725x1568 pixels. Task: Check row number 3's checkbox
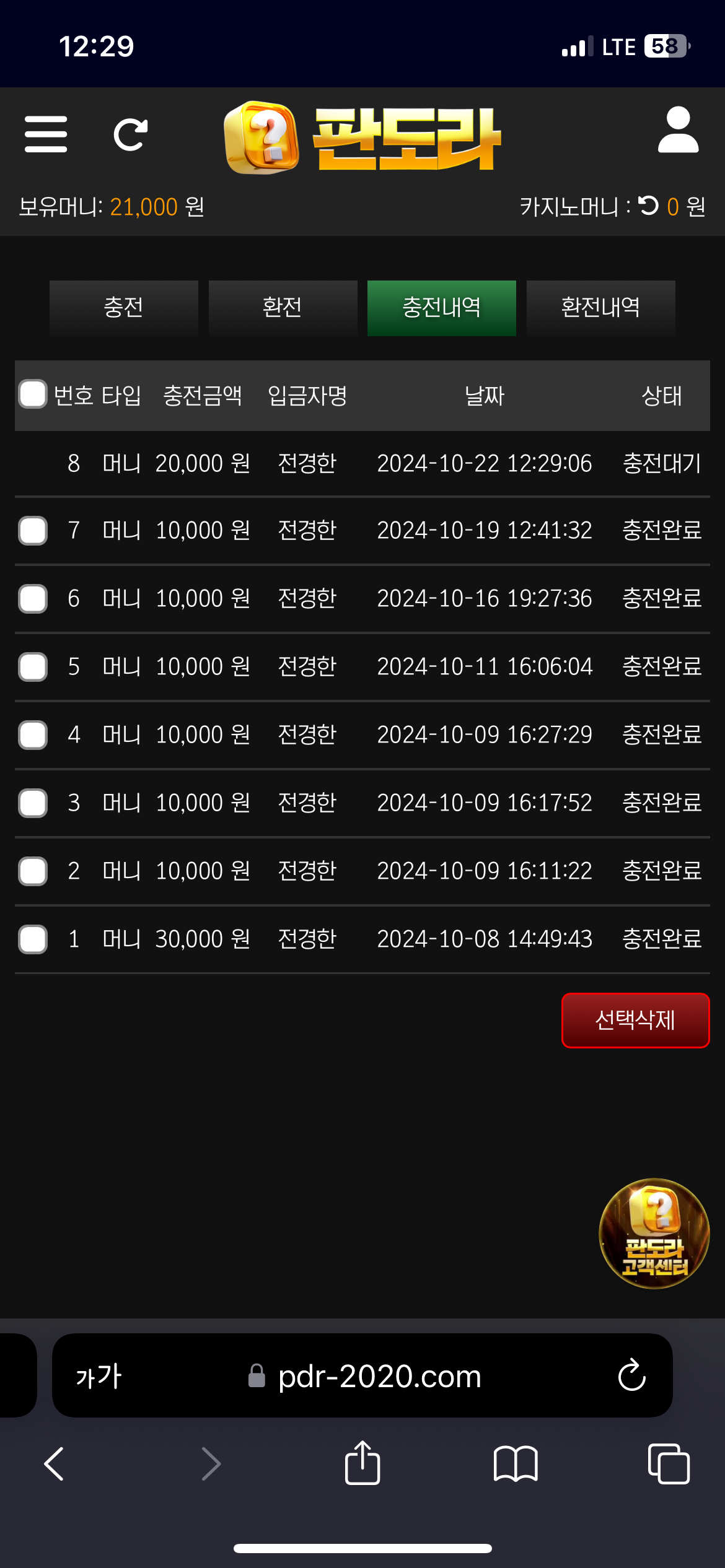coord(33,803)
